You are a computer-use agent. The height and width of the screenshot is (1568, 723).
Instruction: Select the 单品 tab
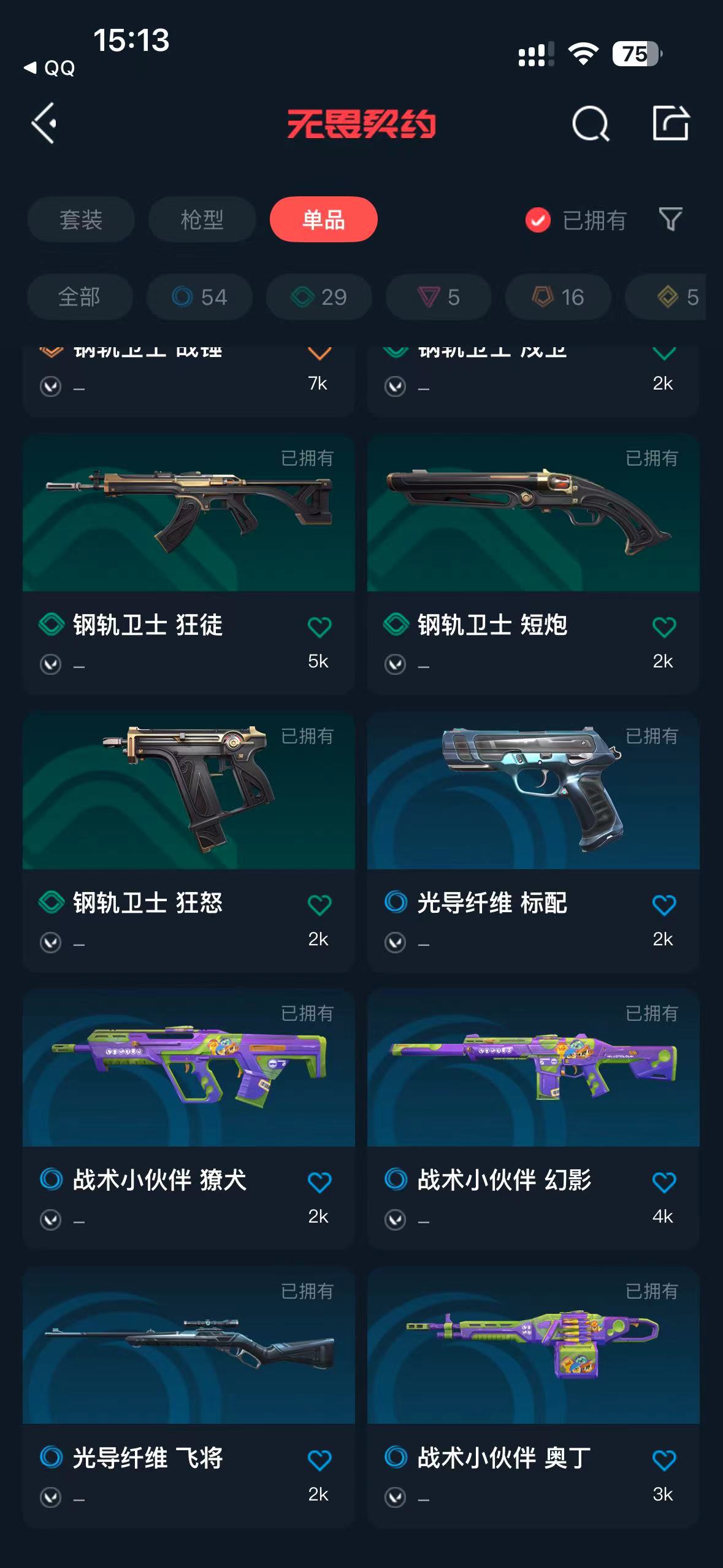(323, 220)
